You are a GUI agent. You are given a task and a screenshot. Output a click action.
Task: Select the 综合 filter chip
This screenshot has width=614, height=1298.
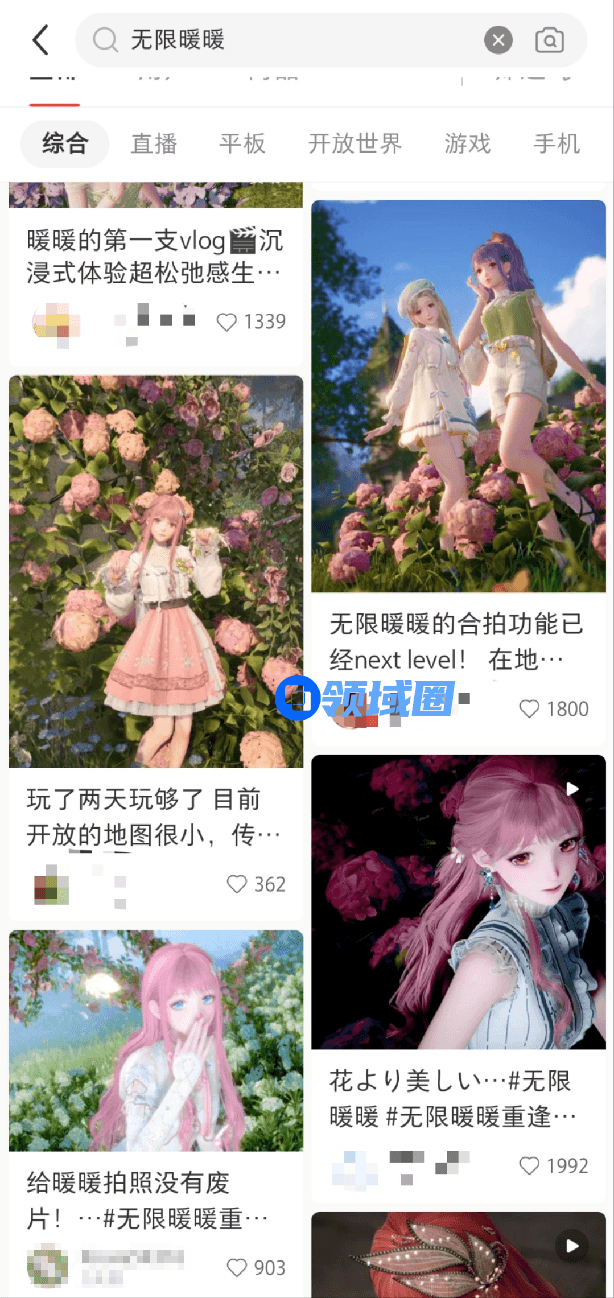tap(65, 144)
